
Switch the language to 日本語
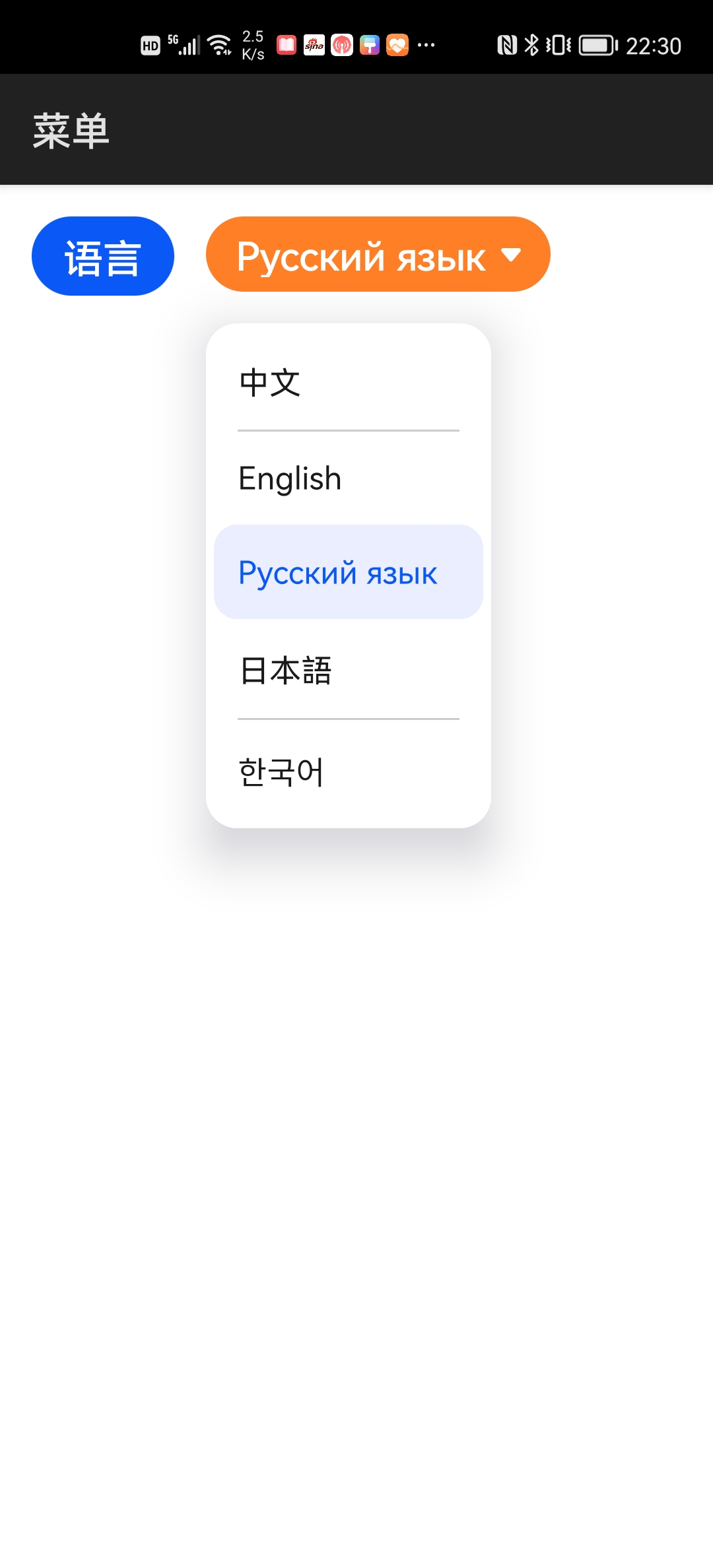point(349,670)
